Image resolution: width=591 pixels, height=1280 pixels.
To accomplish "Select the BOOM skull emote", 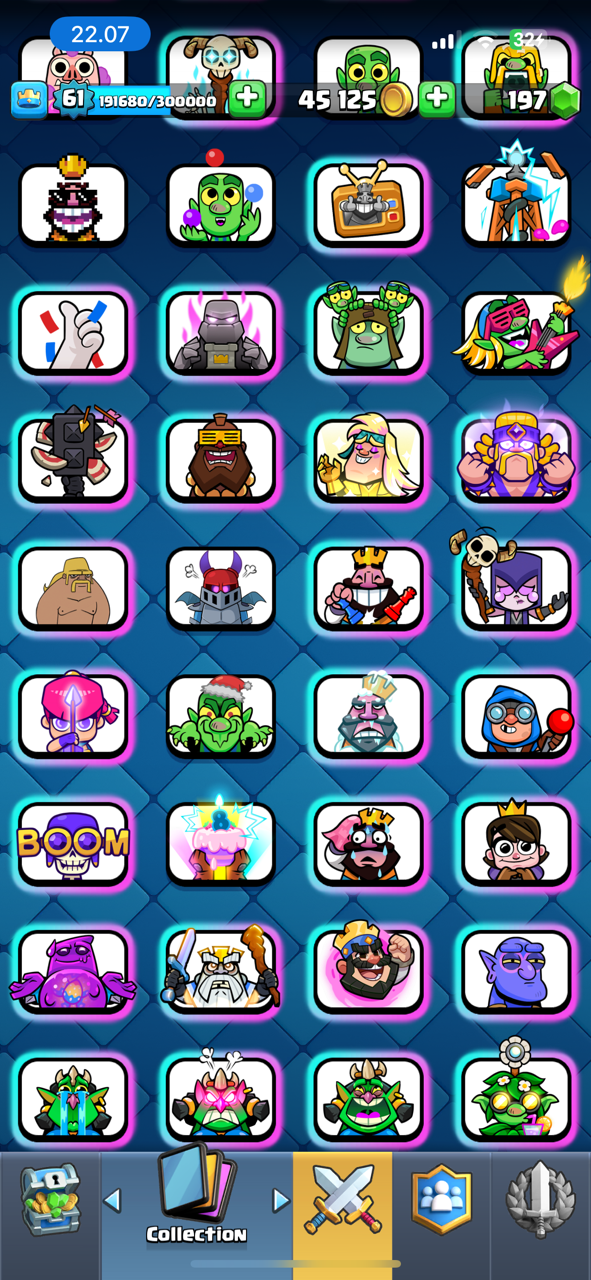I will coord(73,842).
